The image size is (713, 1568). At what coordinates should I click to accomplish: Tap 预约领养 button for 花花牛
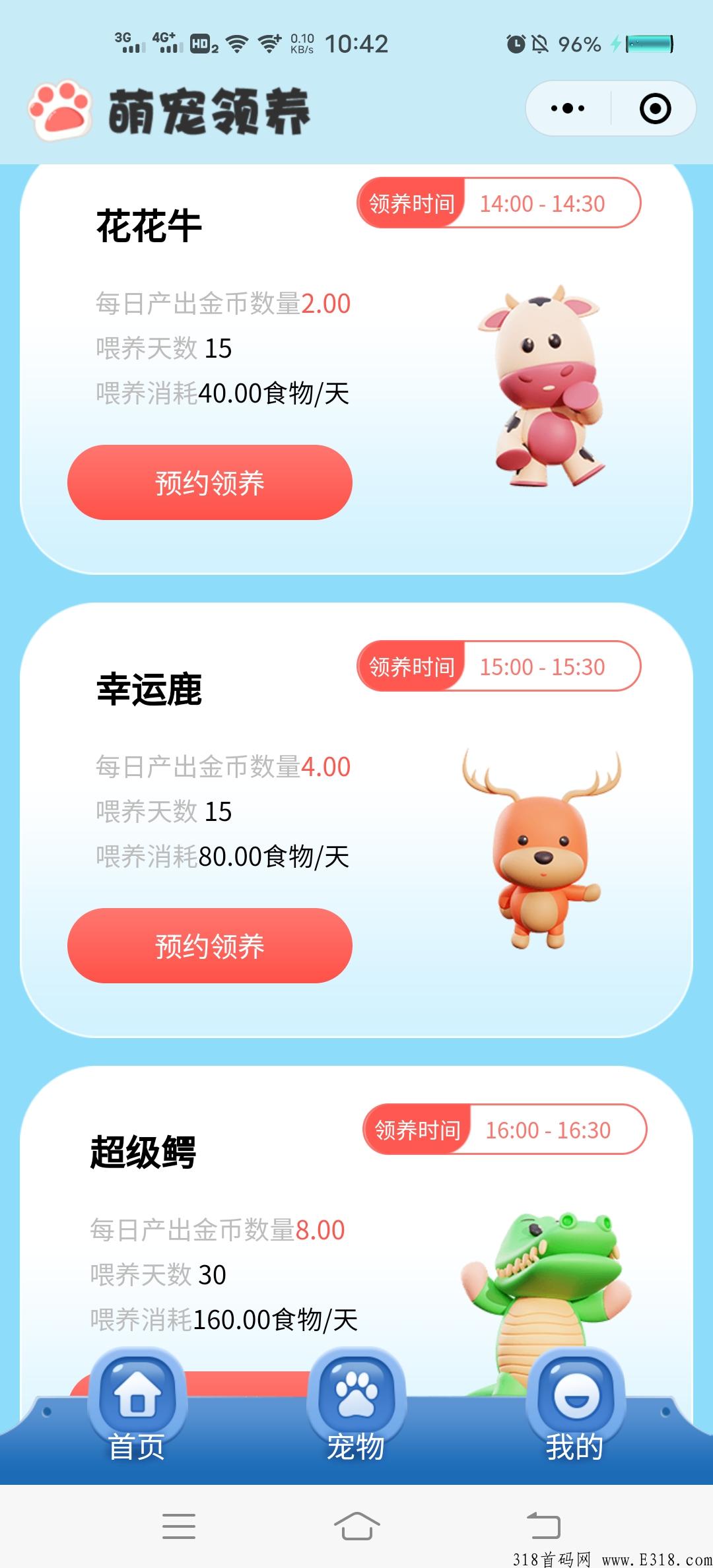(210, 482)
